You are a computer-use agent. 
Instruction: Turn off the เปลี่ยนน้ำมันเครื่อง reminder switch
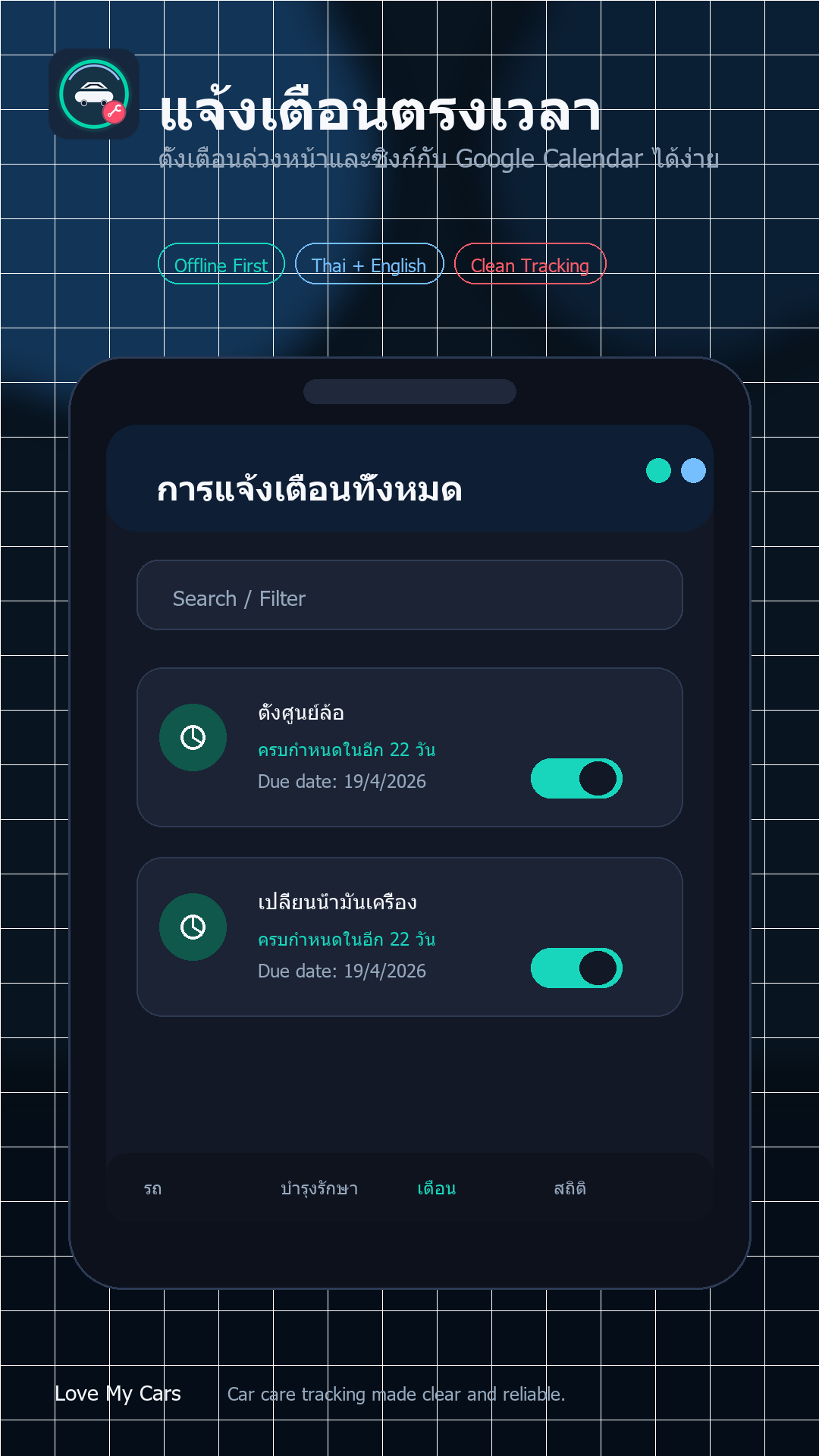[x=576, y=968]
